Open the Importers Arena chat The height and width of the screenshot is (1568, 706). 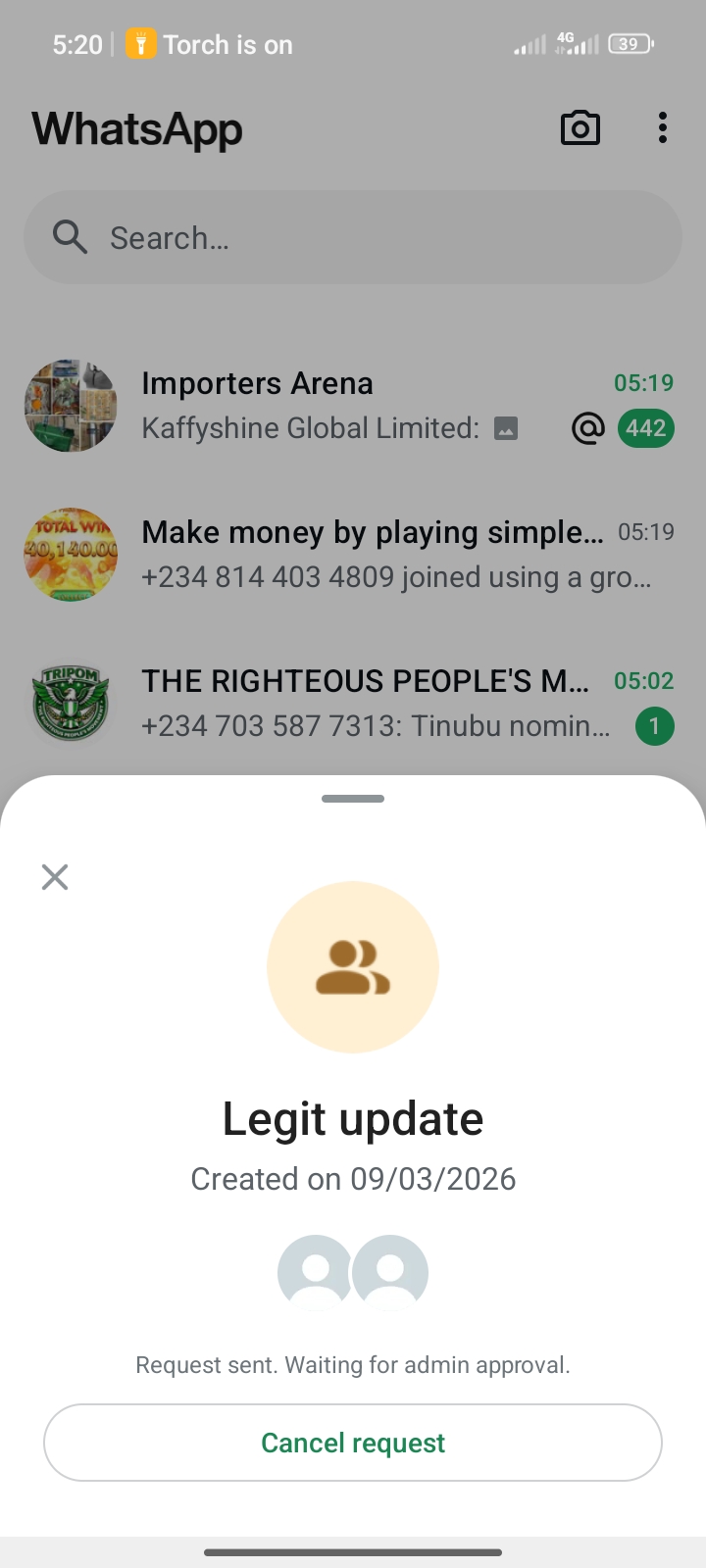coord(353,406)
